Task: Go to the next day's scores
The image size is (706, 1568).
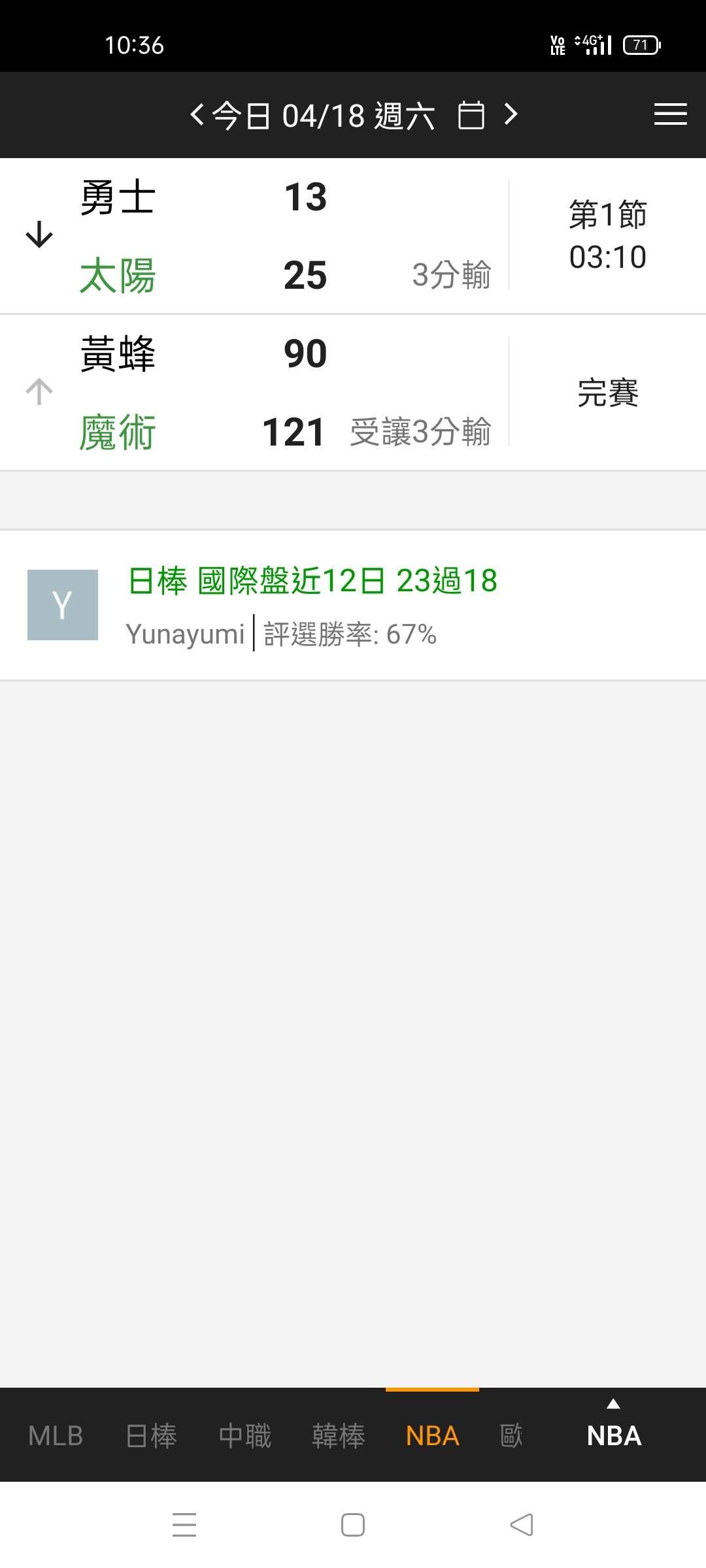Action: tap(511, 115)
